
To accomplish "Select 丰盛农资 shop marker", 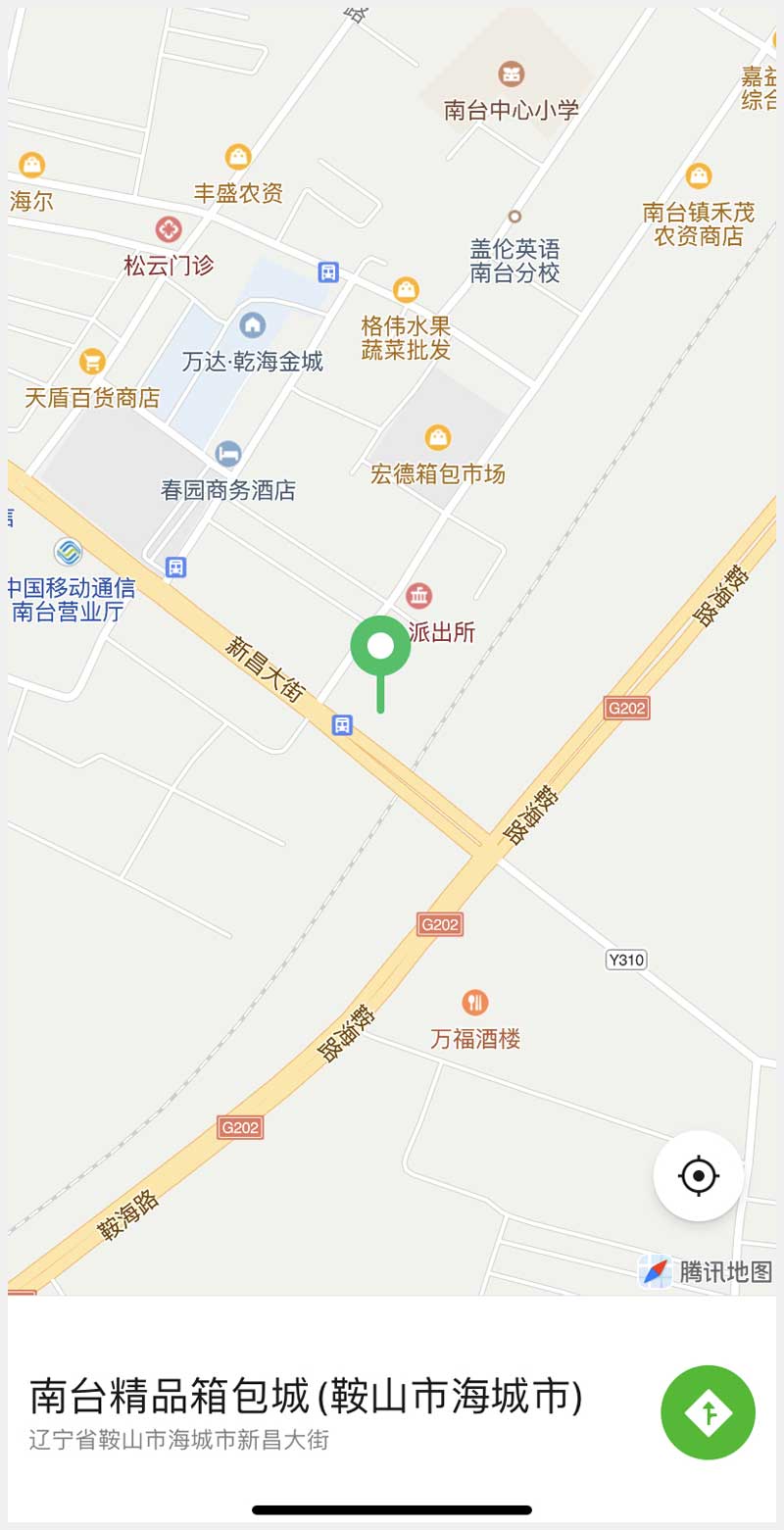I will 238,157.
